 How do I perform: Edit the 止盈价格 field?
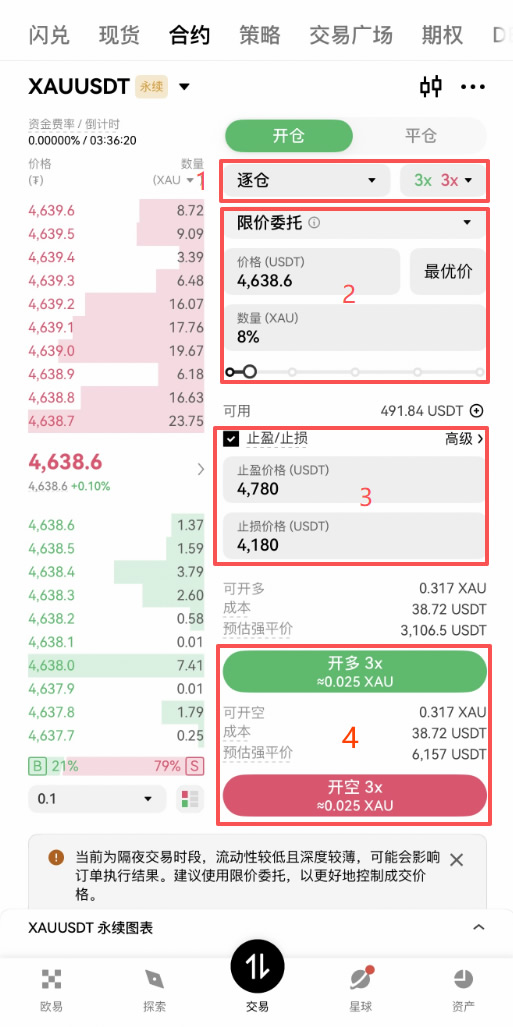tap(354, 479)
